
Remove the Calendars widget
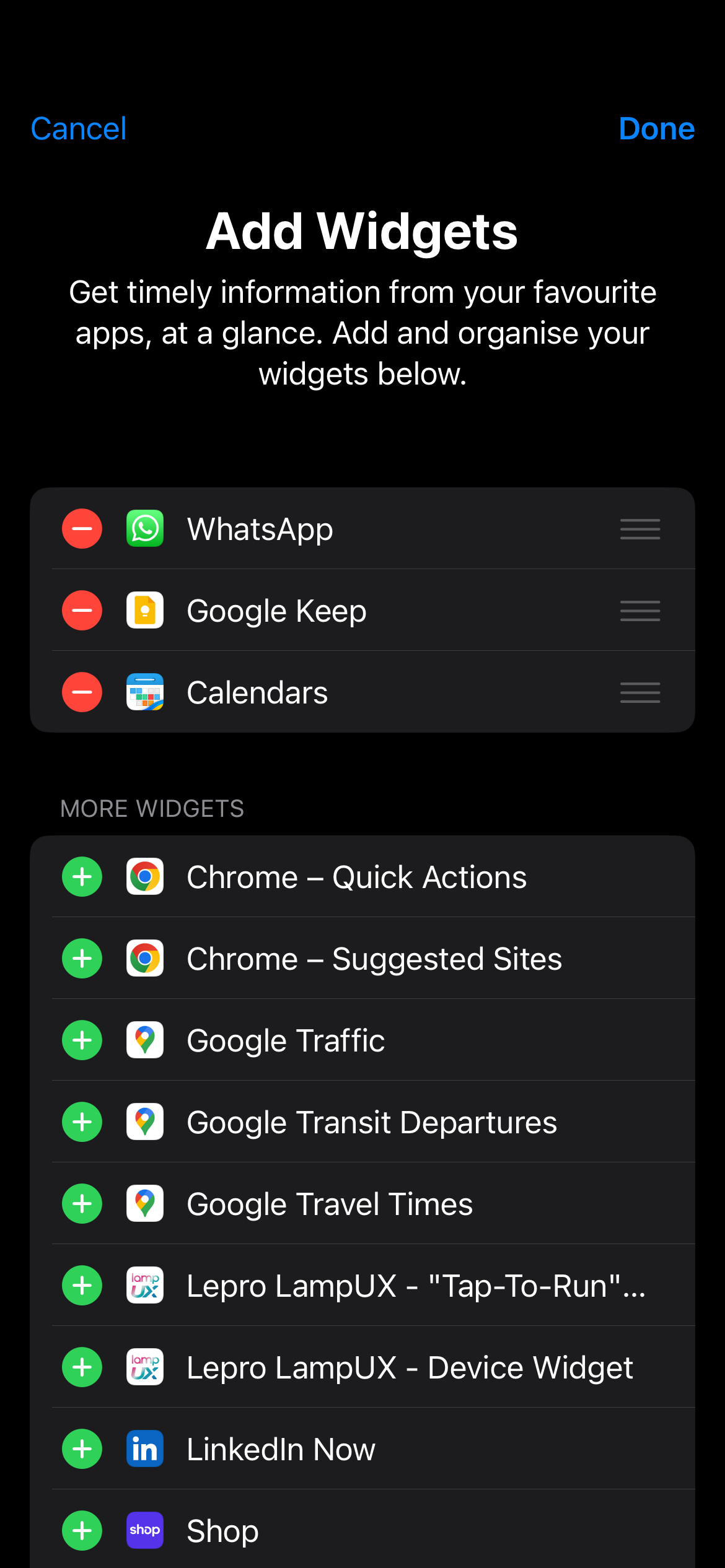[x=82, y=692]
